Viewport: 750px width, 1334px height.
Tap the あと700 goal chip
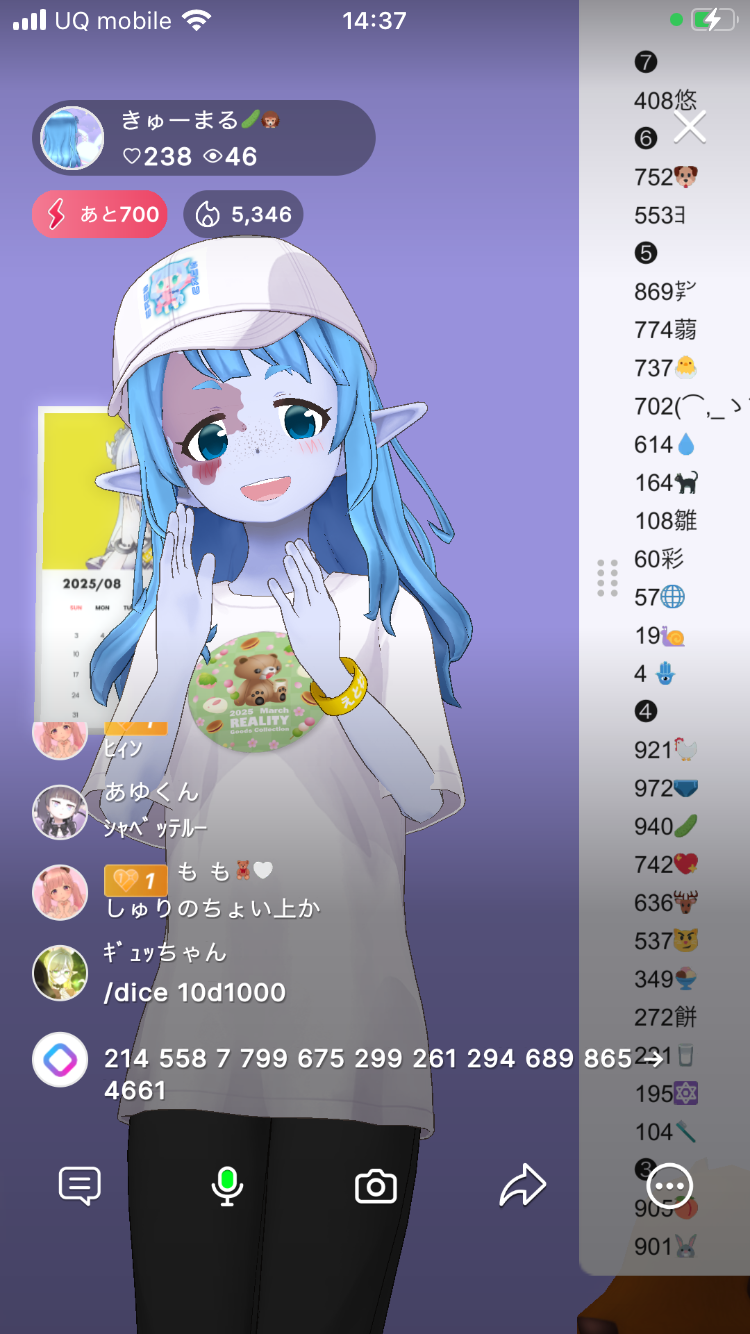[x=100, y=214]
